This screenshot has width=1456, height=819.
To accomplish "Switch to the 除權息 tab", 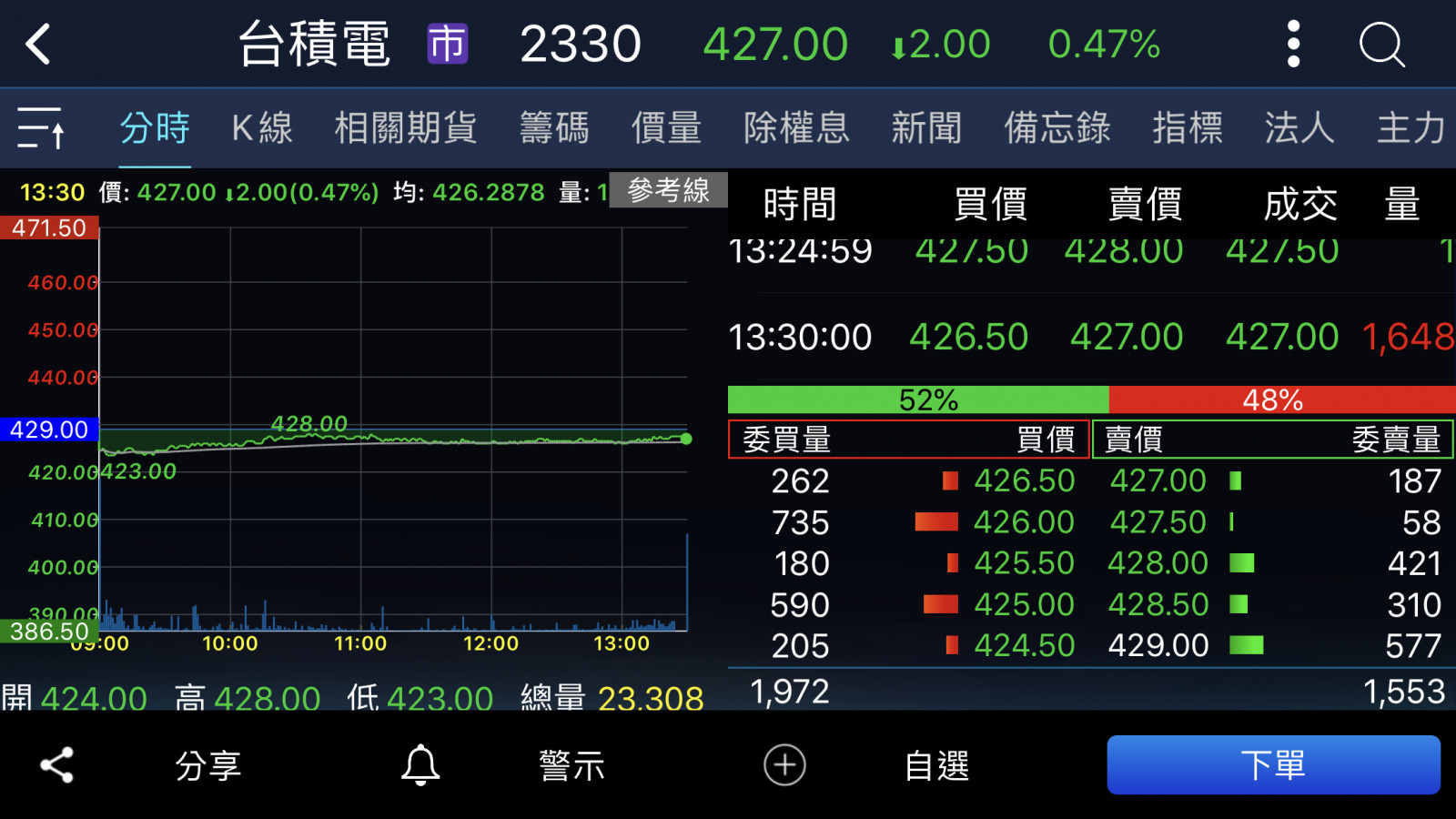I will tap(796, 127).
